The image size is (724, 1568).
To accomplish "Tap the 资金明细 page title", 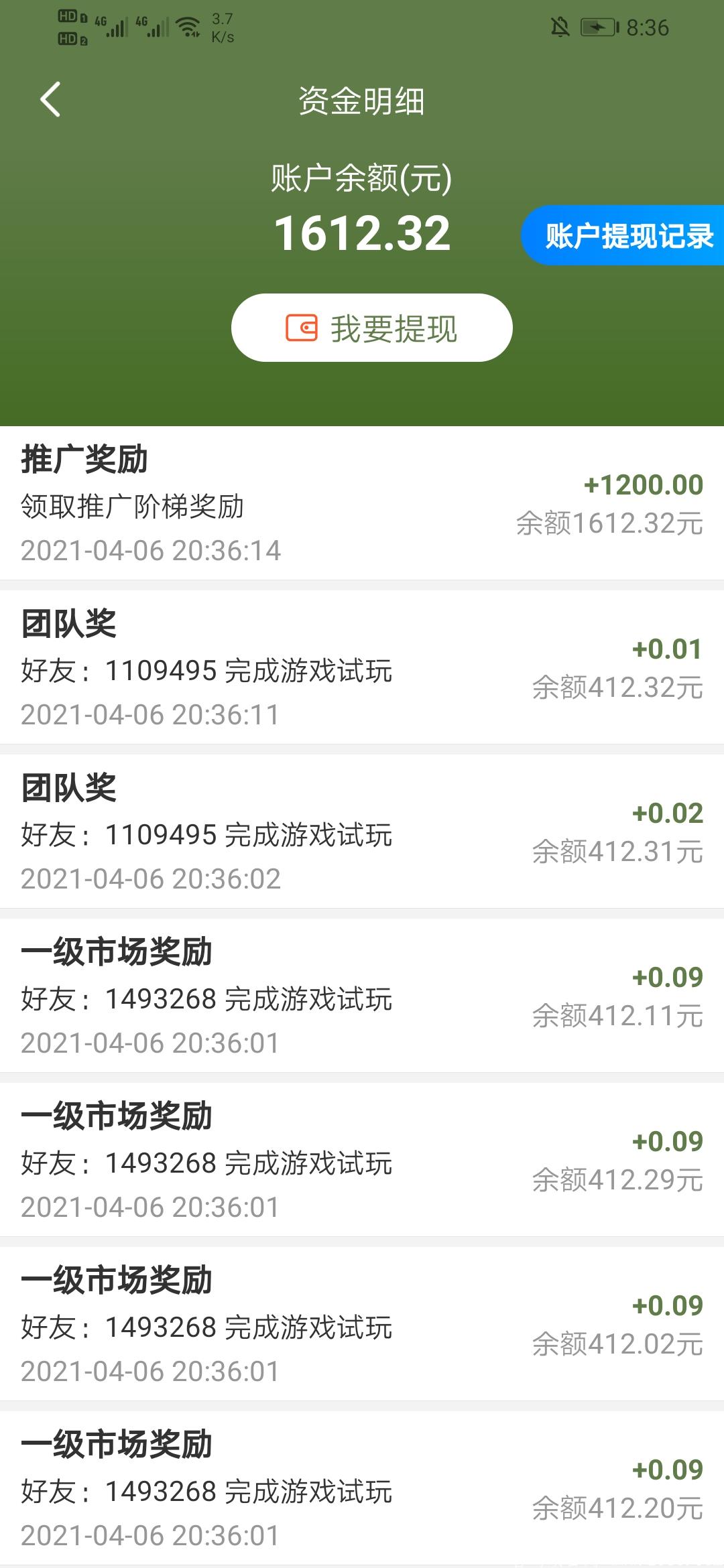I will coord(362,101).
